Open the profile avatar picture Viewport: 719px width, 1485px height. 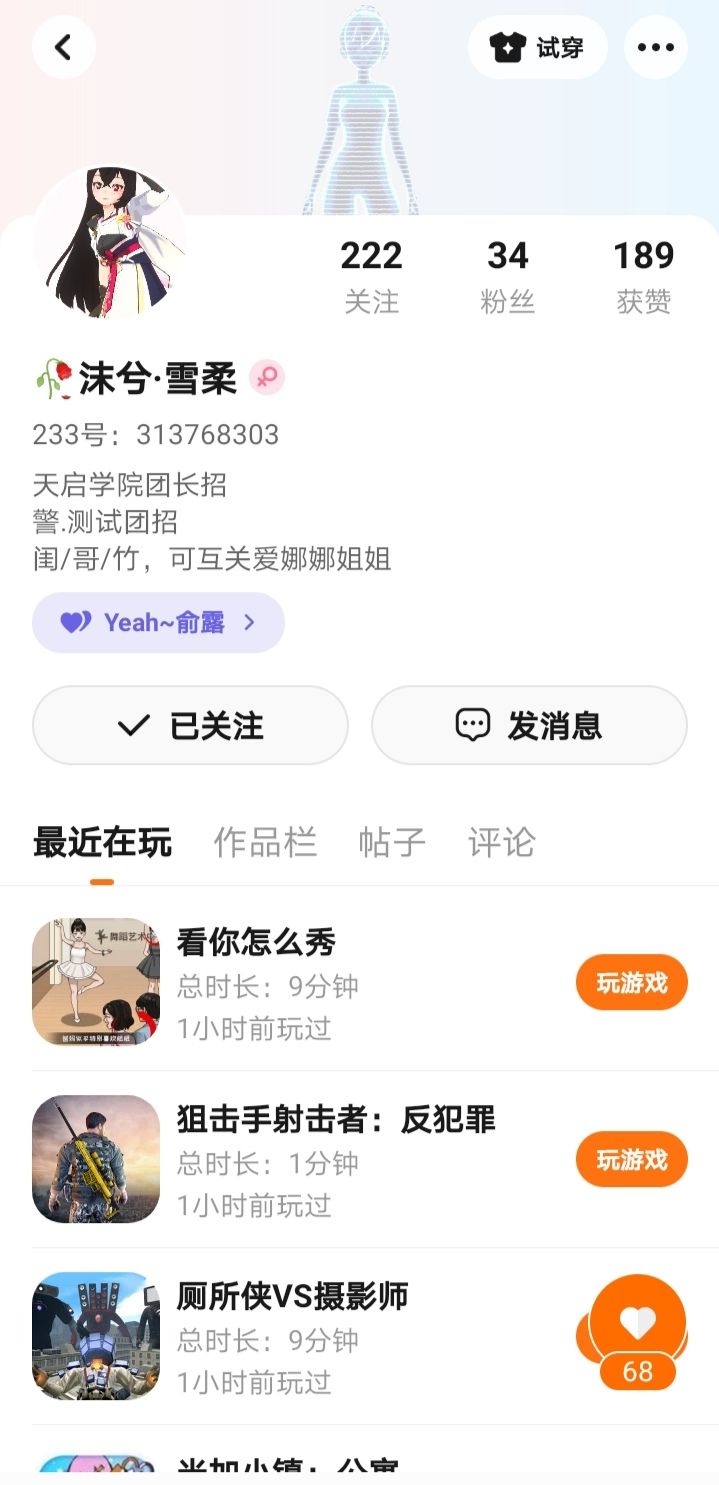[x=110, y=242]
